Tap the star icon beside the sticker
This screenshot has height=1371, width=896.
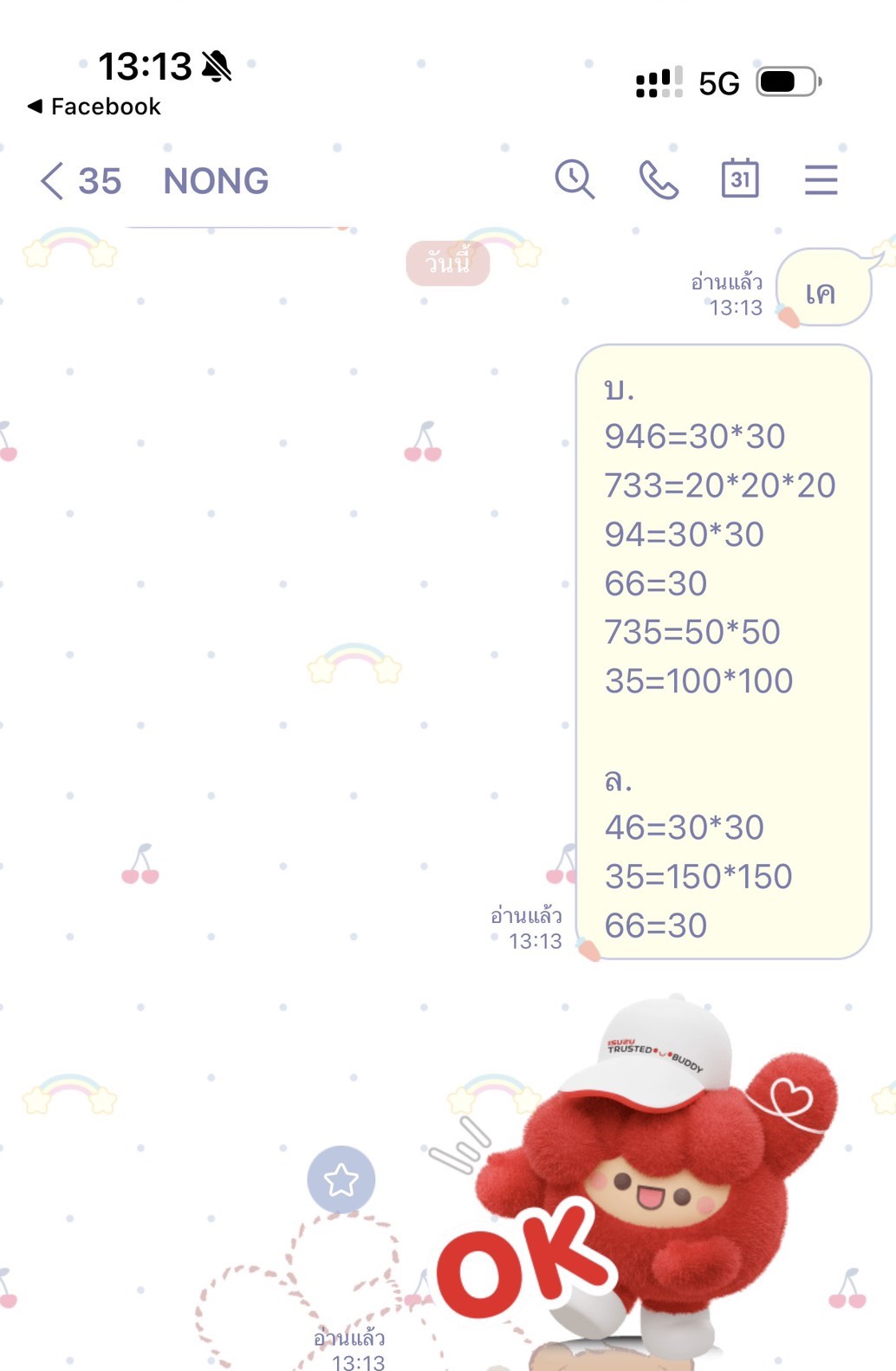click(x=341, y=1179)
